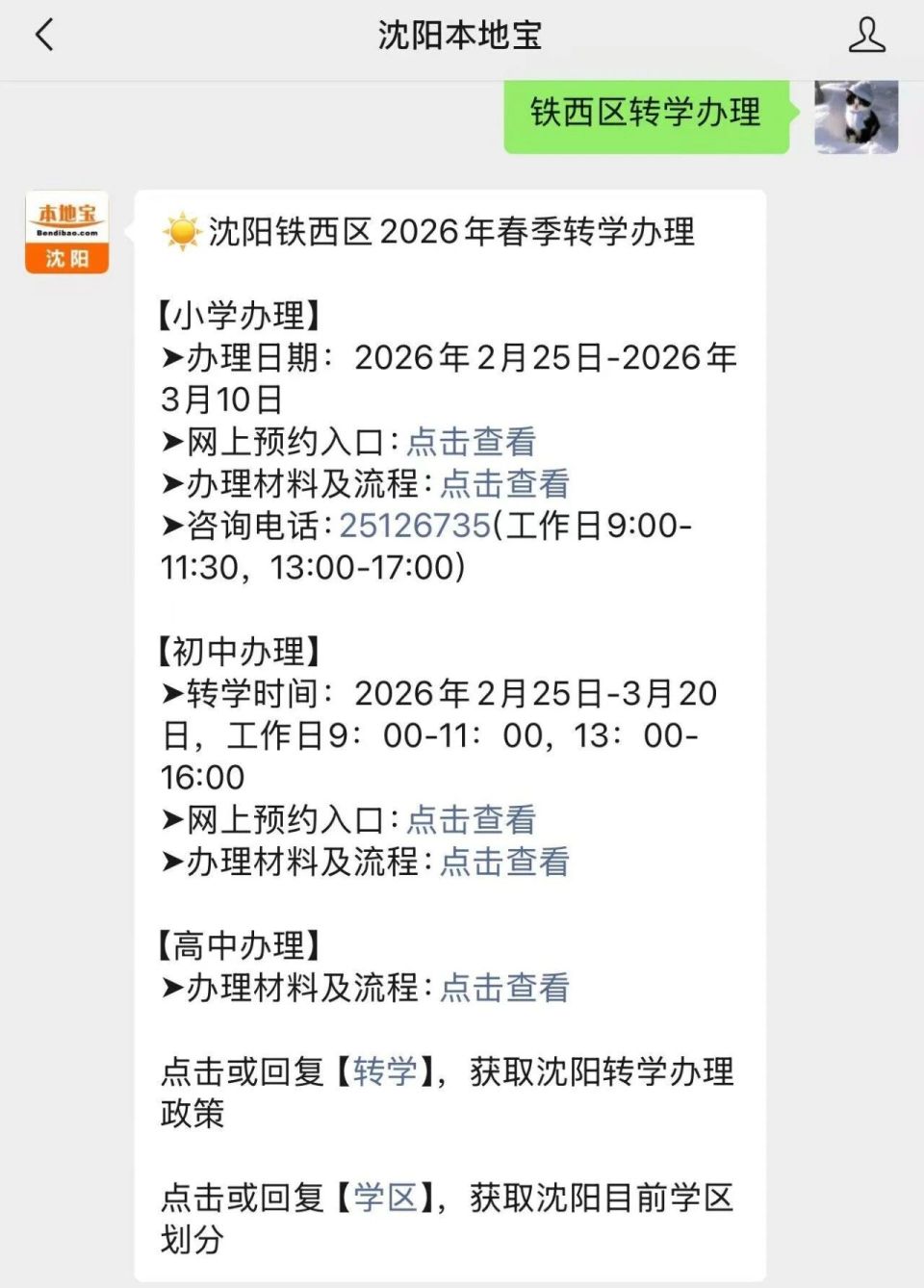Select the 铁西区转学办理 sent message bubble
924x1288 pixels.
[642, 114]
